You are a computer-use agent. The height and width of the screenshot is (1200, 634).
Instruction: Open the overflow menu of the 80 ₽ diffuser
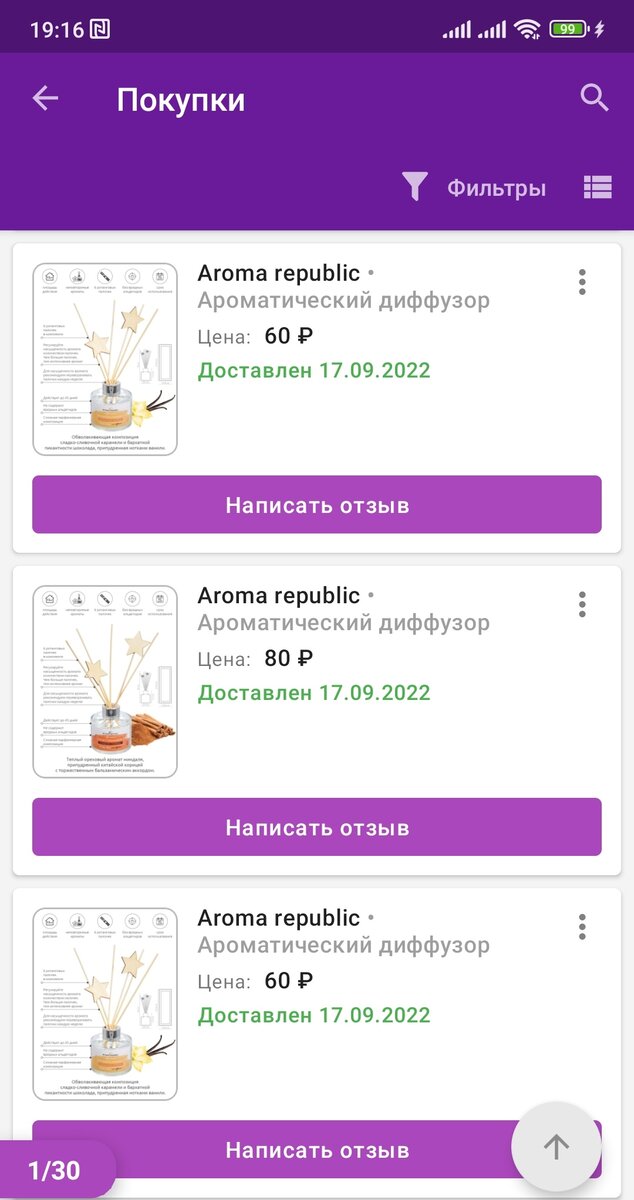coord(582,605)
